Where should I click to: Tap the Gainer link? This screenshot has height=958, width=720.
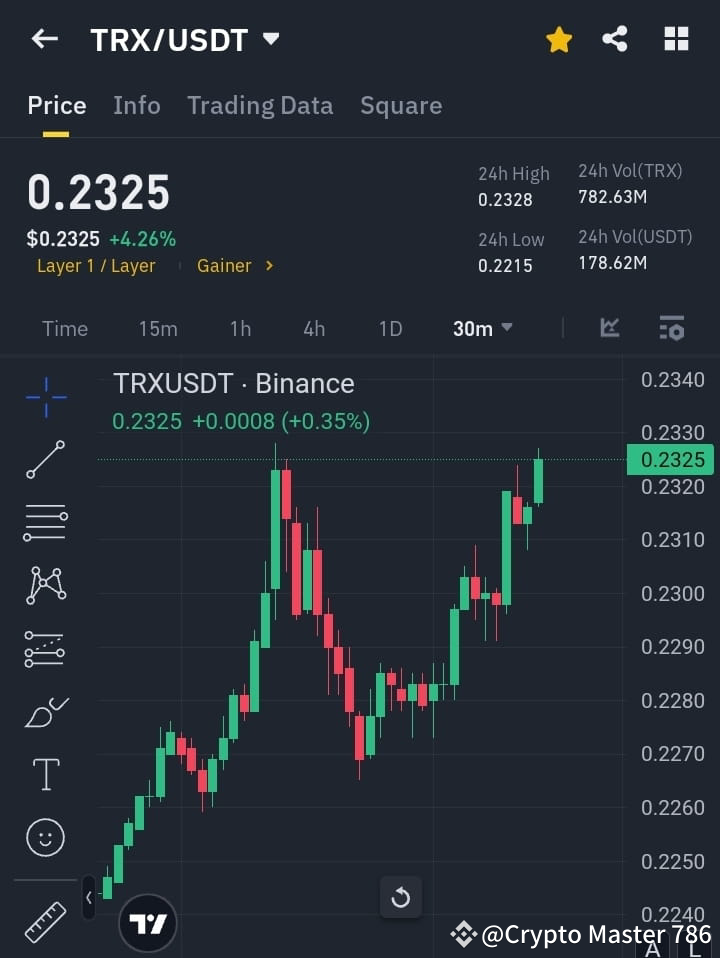[228, 265]
